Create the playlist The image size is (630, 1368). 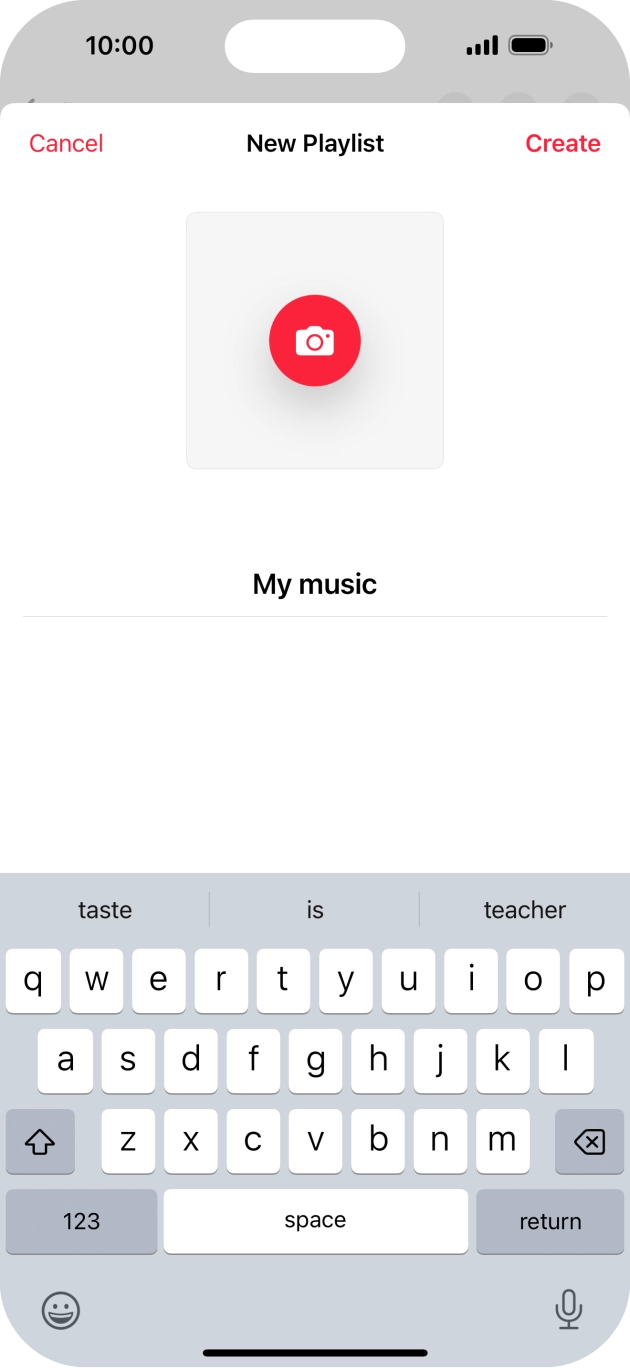point(562,144)
